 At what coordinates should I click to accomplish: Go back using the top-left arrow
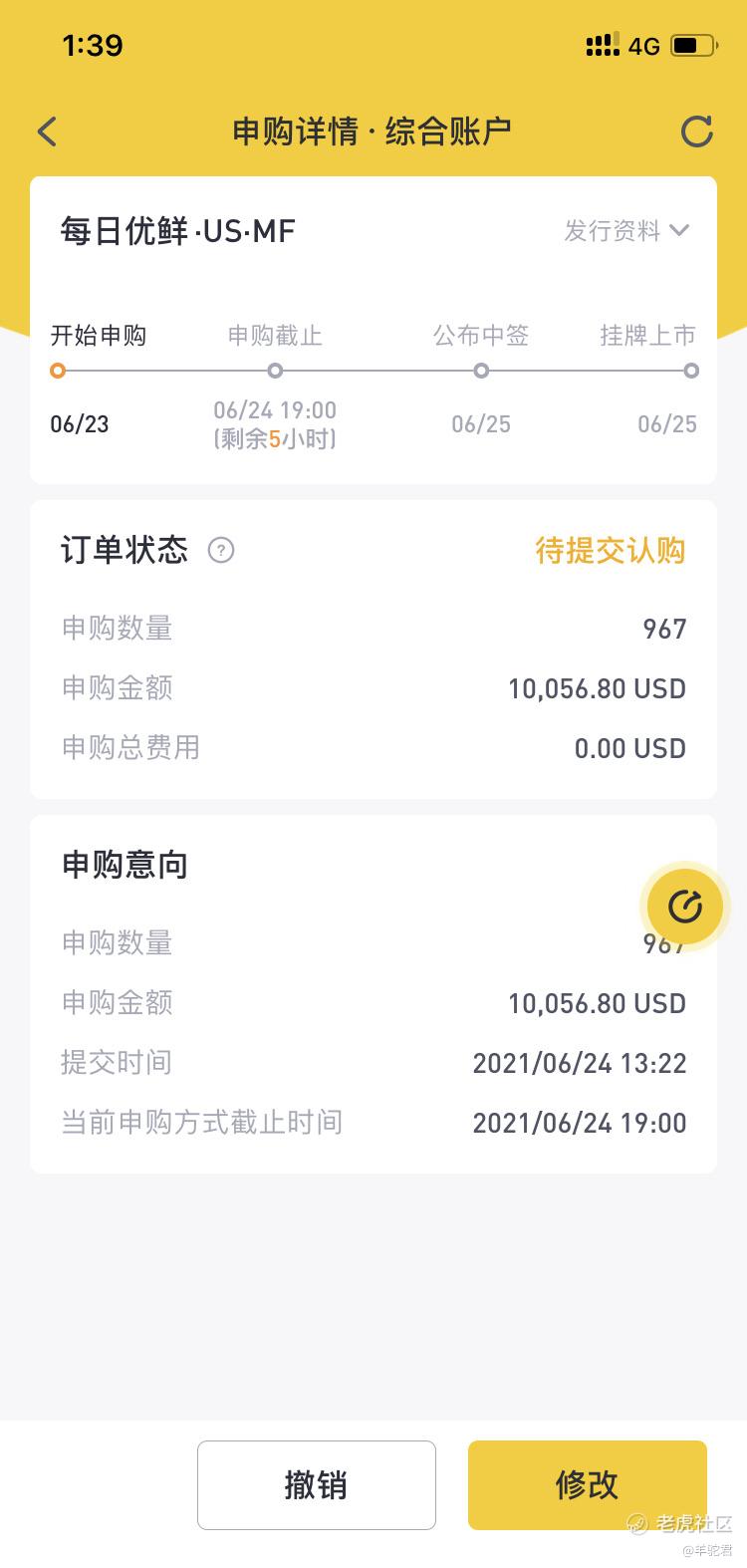tap(47, 131)
